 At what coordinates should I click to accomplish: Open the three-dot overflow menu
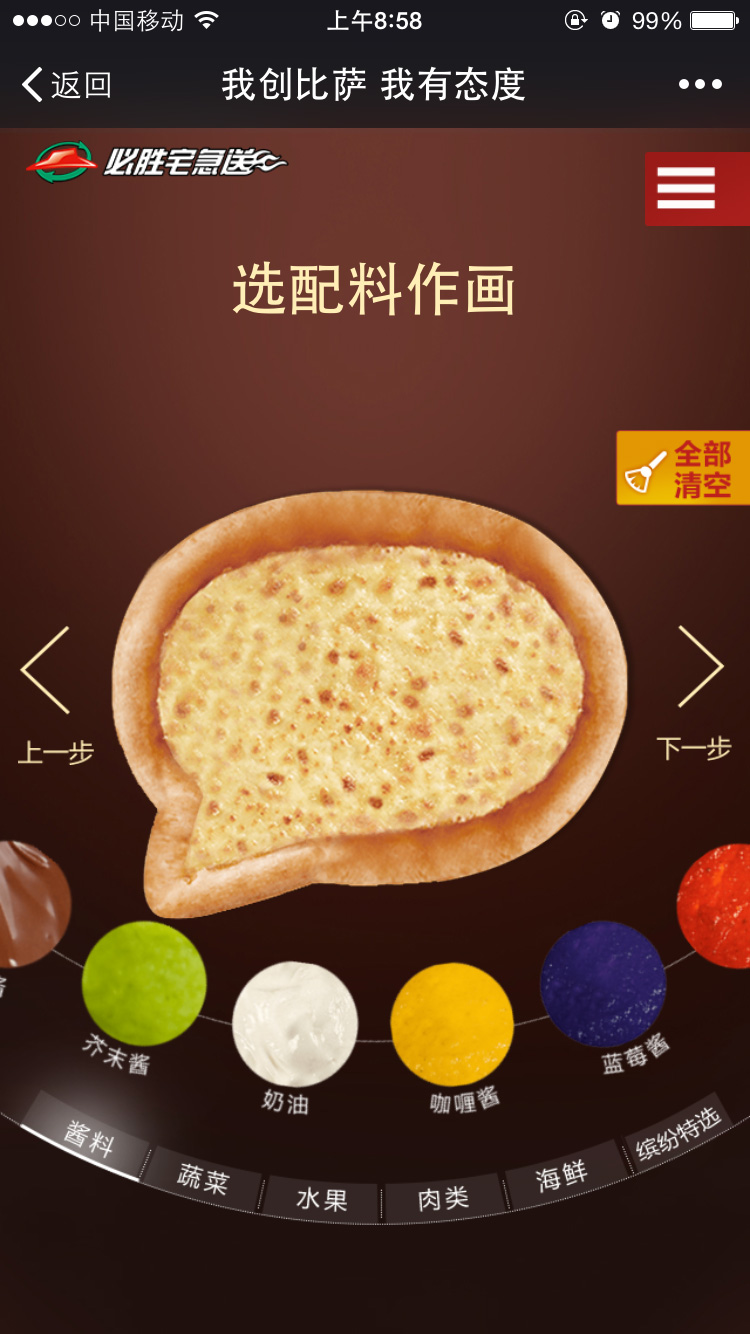click(x=700, y=85)
